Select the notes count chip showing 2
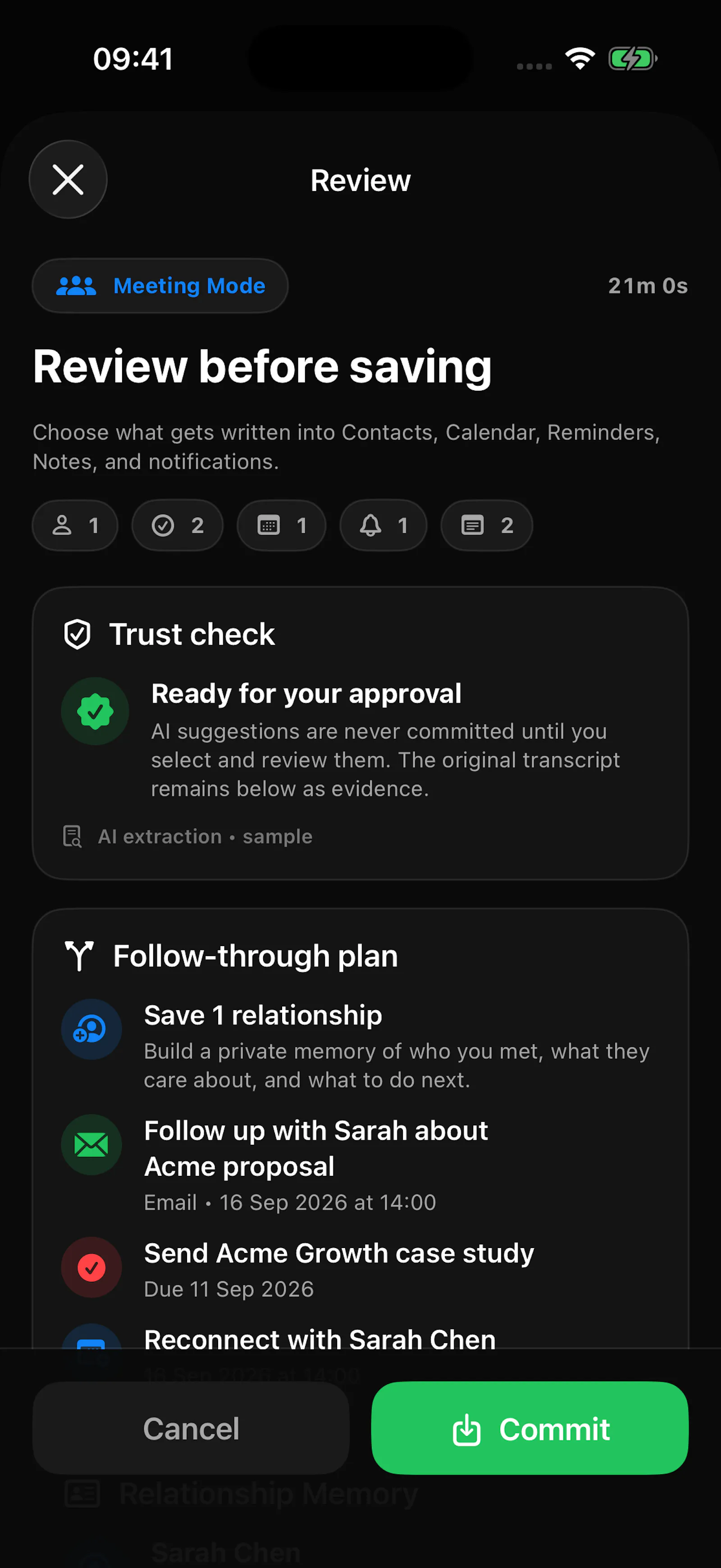This screenshot has height=1568, width=721. click(487, 526)
